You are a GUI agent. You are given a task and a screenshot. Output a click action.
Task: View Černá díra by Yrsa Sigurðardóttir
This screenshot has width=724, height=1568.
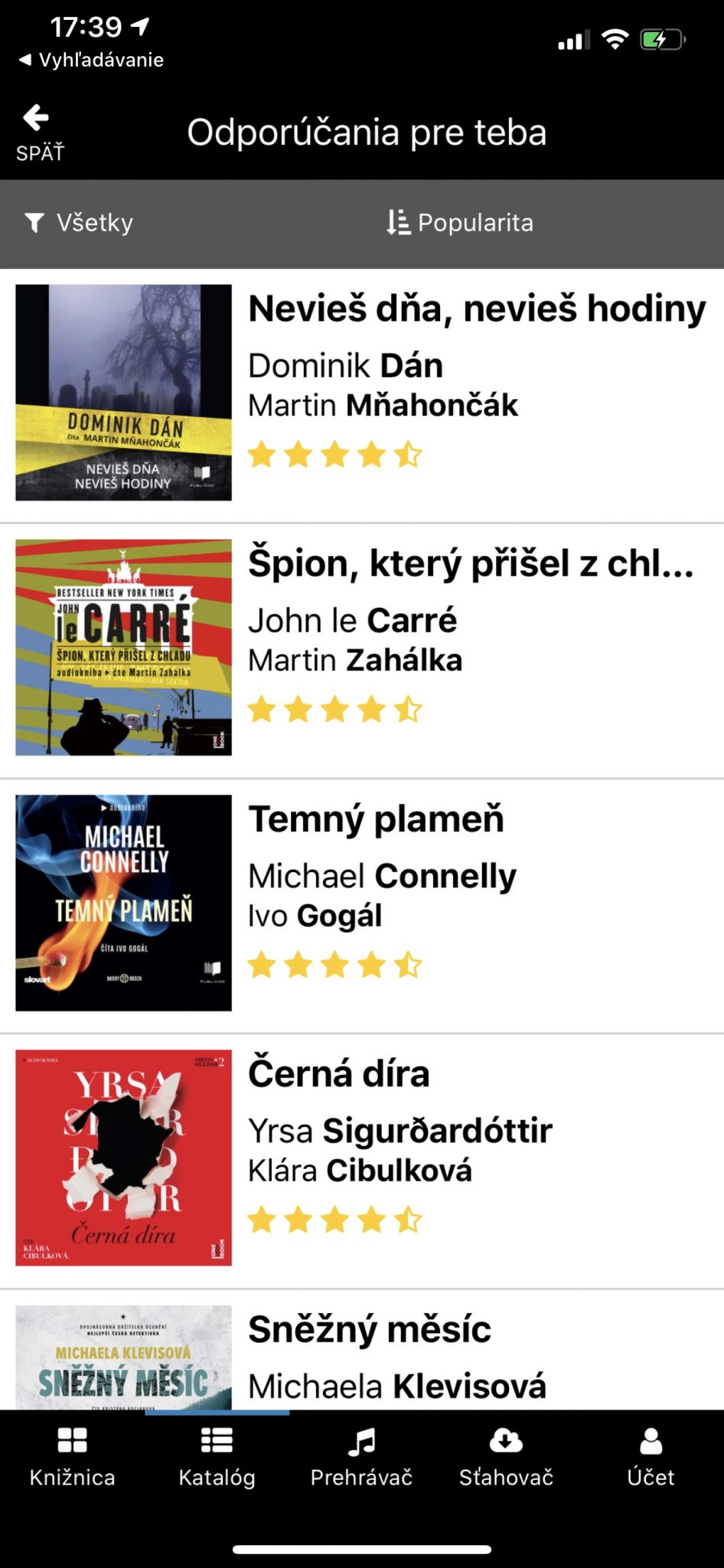pos(362,1159)
